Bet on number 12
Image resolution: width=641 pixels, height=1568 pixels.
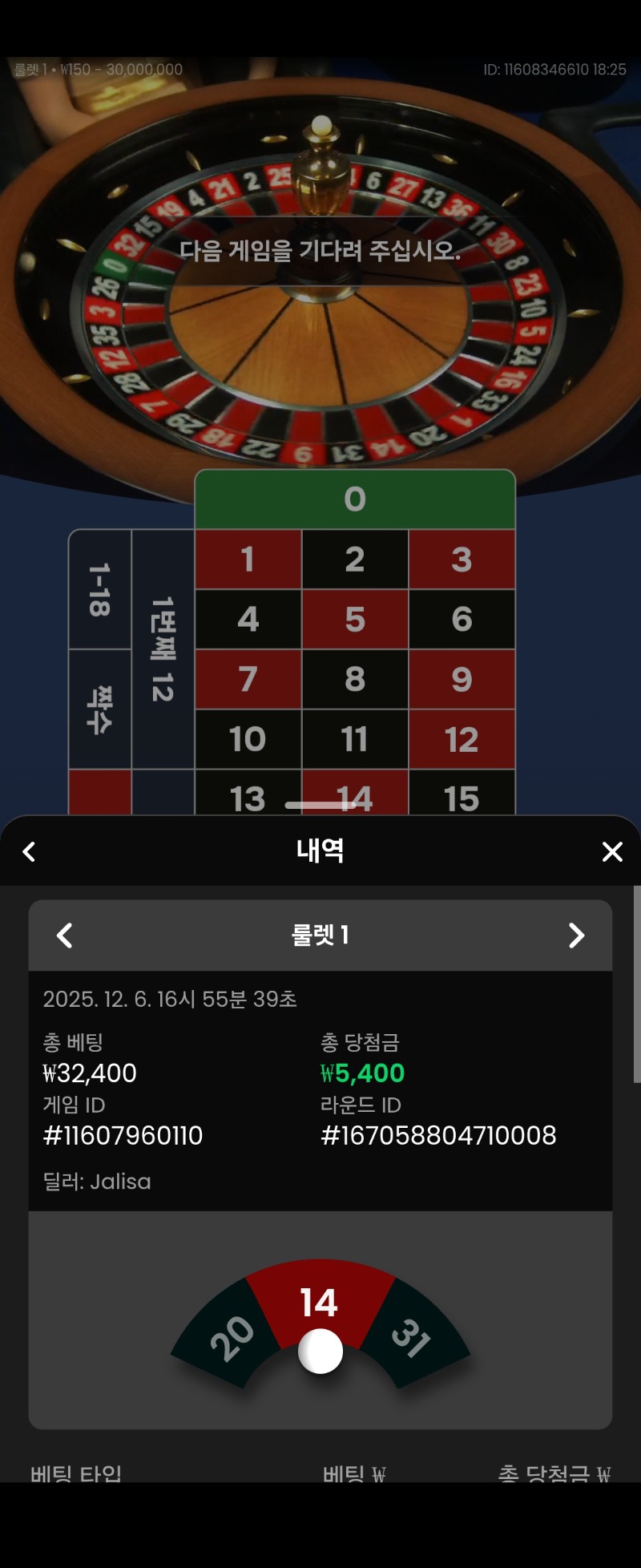point(462,739)
